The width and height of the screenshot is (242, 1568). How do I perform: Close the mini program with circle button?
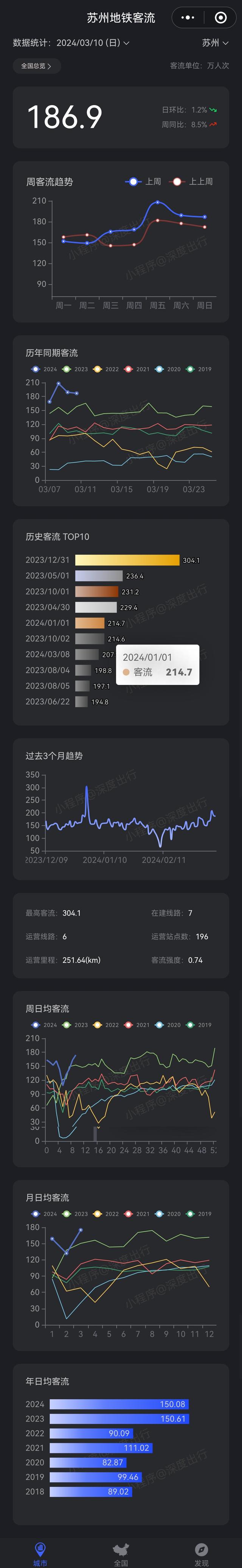221,18
